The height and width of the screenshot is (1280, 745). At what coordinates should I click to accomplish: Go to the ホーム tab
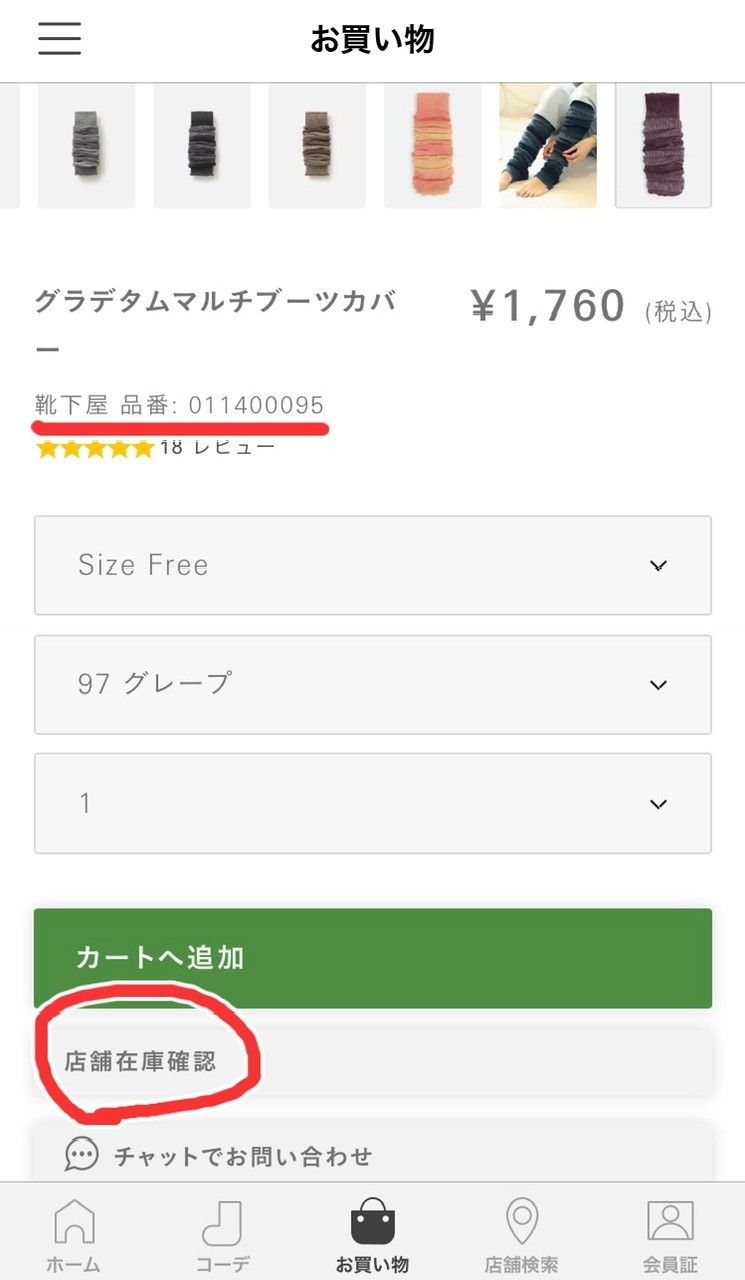[74, 1235]
